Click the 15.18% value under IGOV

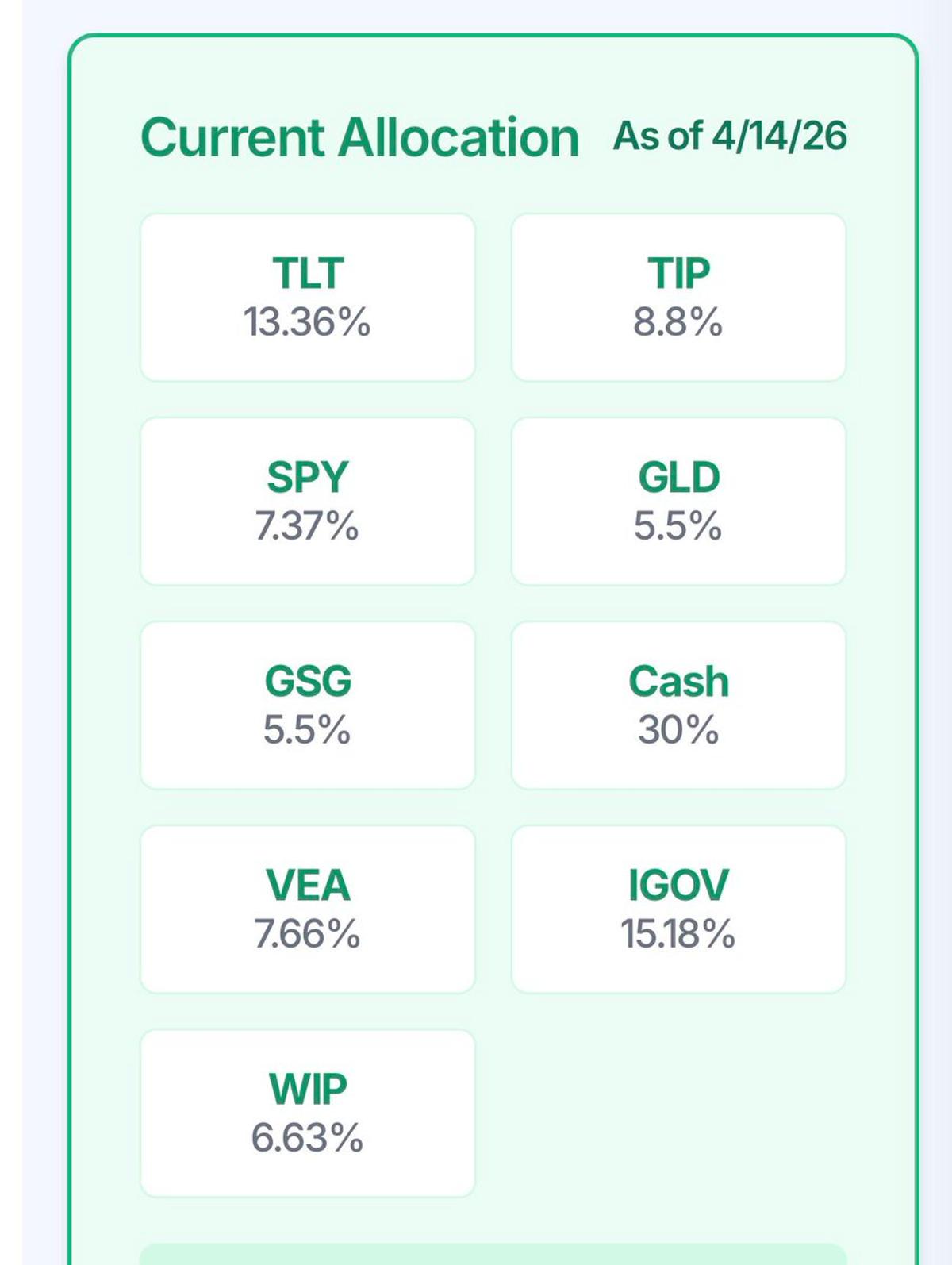pos(678,934)
